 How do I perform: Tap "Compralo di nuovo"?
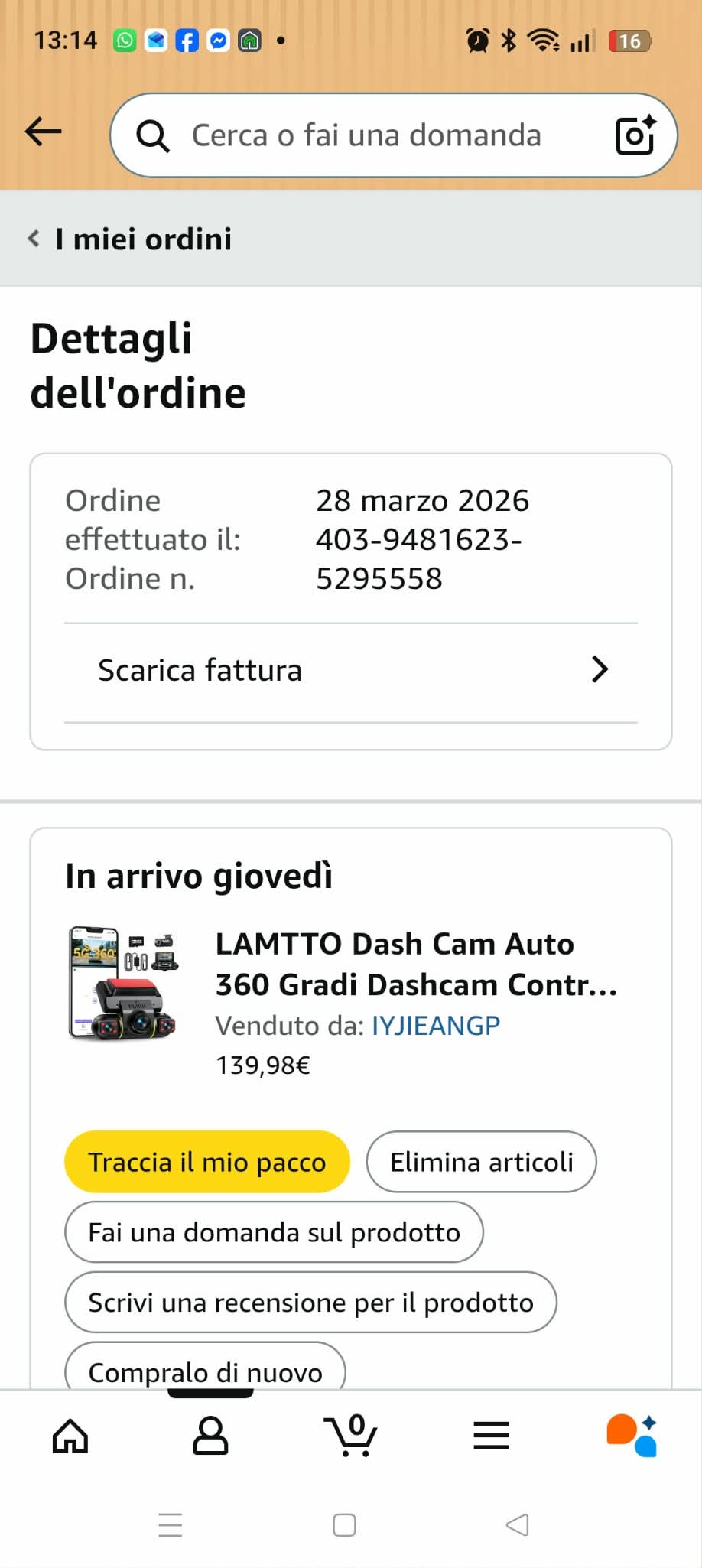point(206,1368)
